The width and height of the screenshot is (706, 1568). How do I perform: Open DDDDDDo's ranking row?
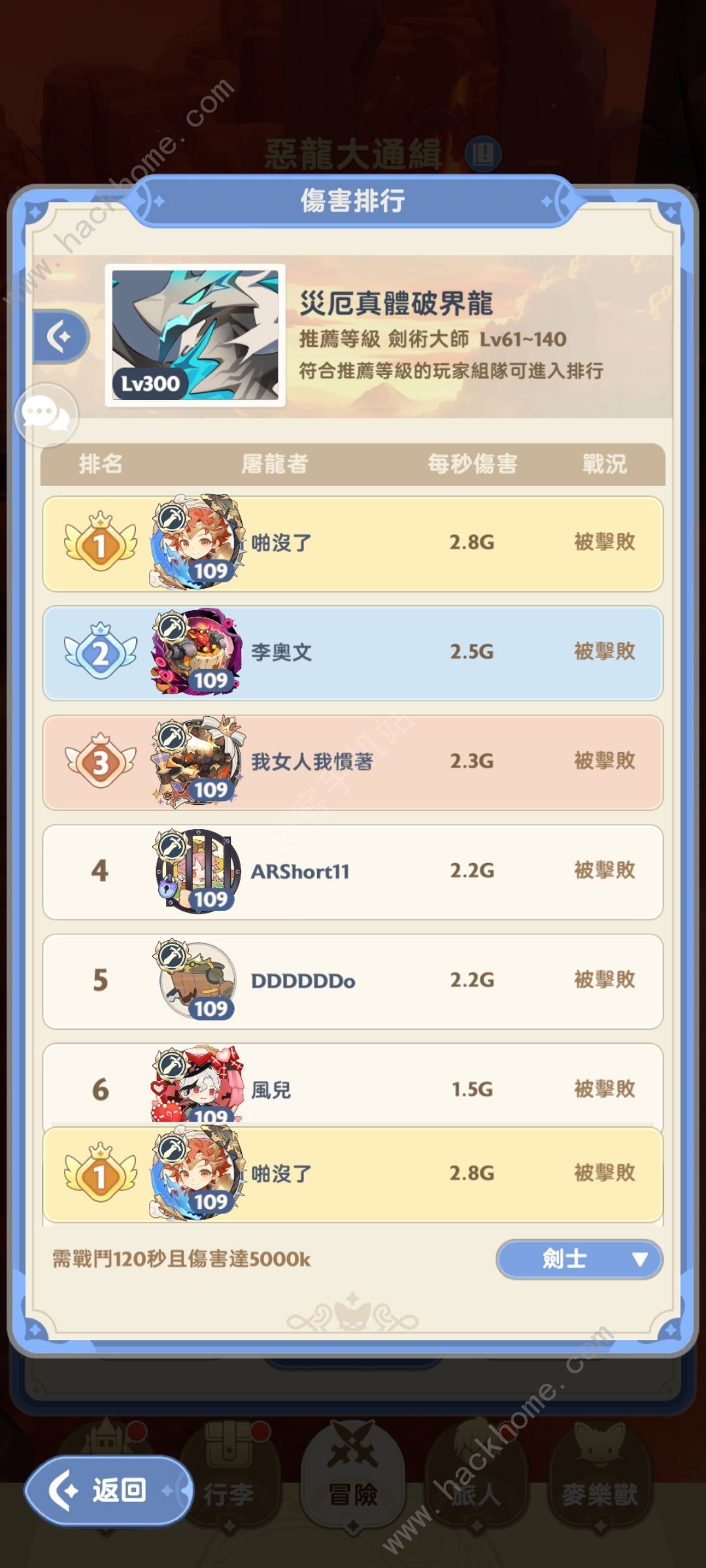pyautogui.click(x=353, y=981)
